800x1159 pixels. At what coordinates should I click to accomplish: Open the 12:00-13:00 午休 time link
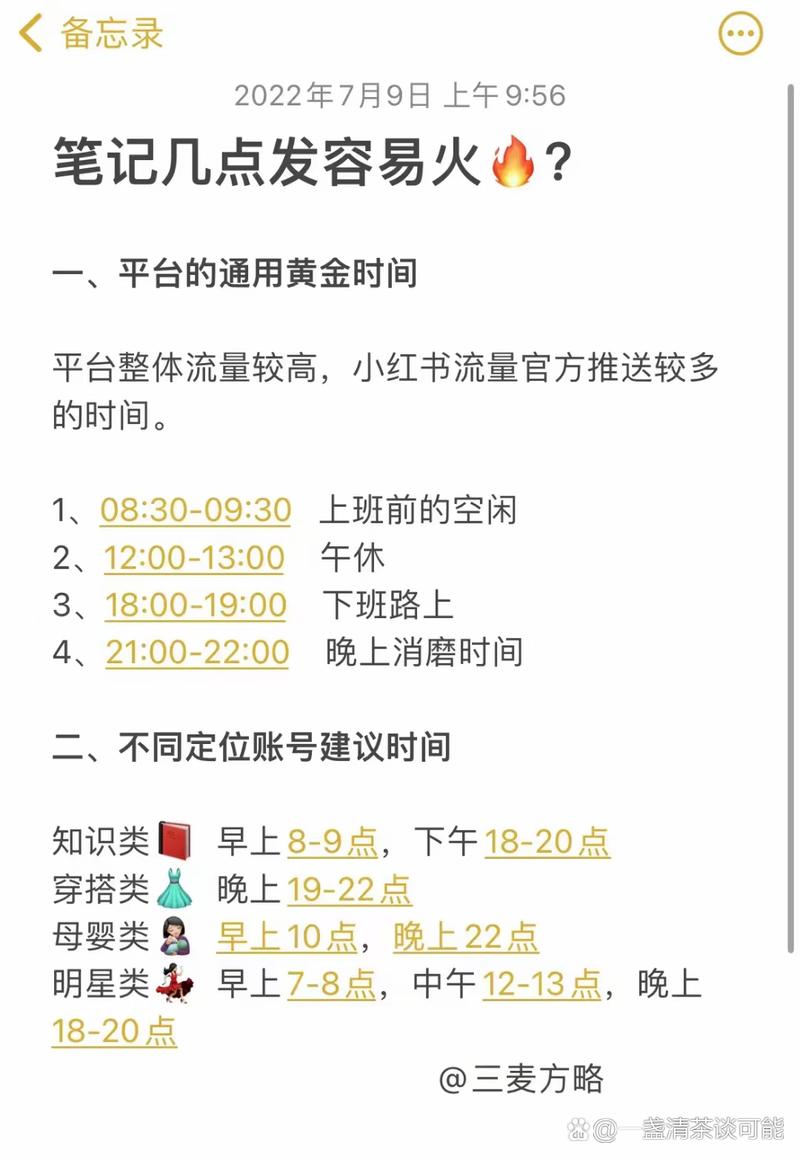coord(194,557)
